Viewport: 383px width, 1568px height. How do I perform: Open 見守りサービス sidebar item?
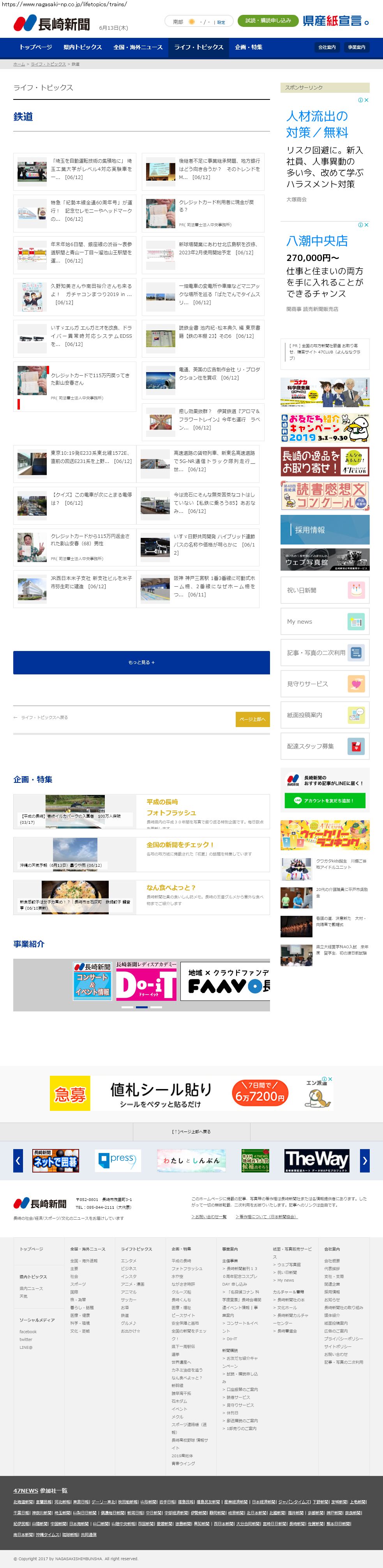[x=325, y=684]
